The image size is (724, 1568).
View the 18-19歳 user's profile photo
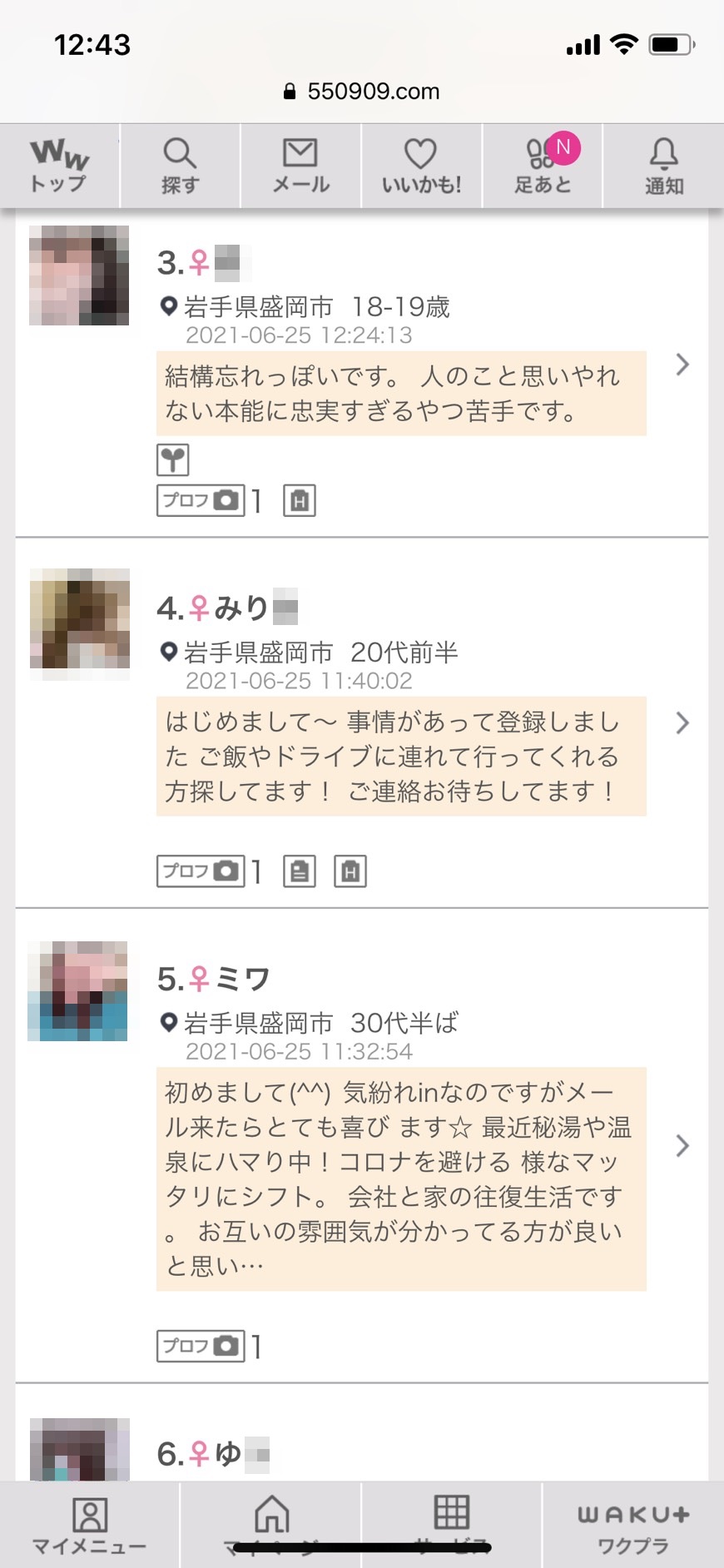pos(79,275)
